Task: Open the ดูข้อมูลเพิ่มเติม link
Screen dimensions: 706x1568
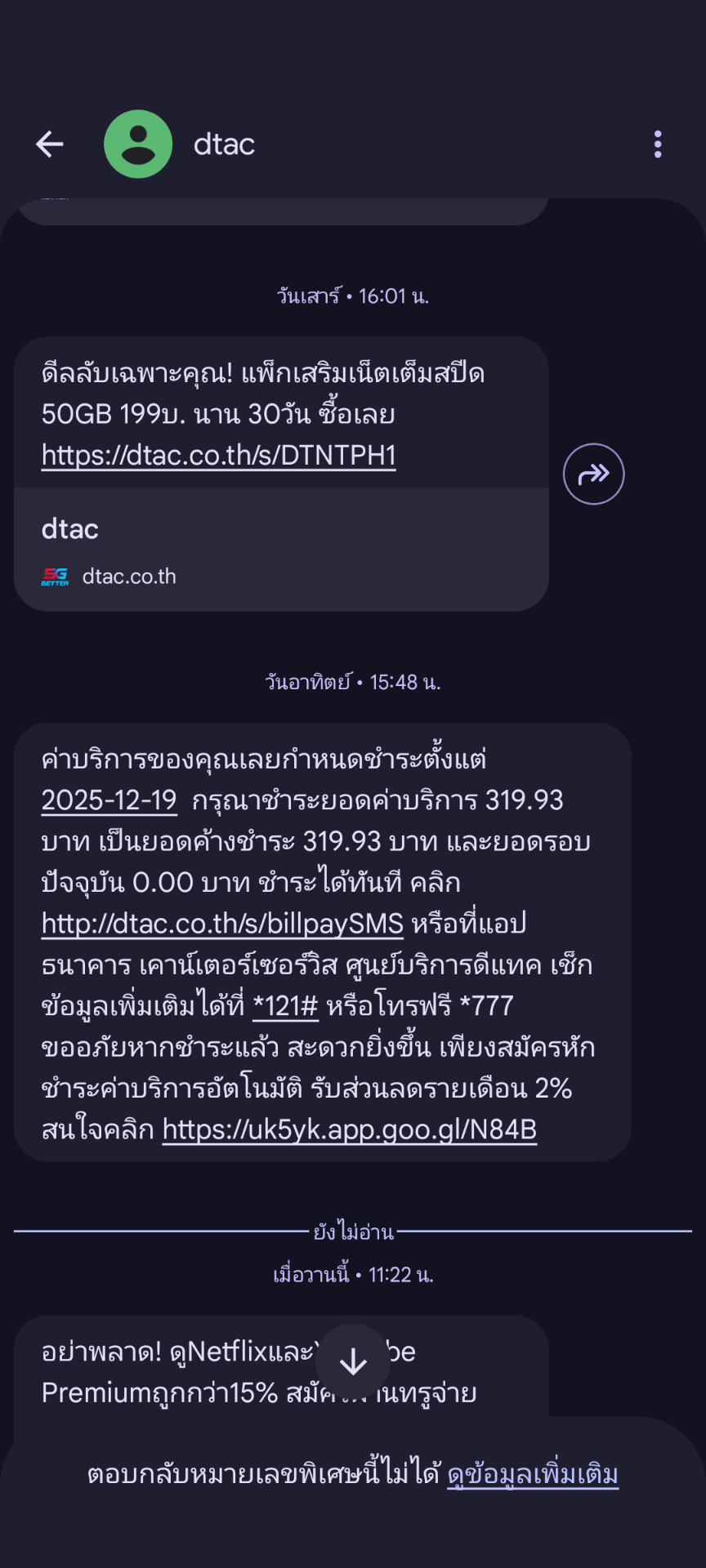Action: (533, 1474)
